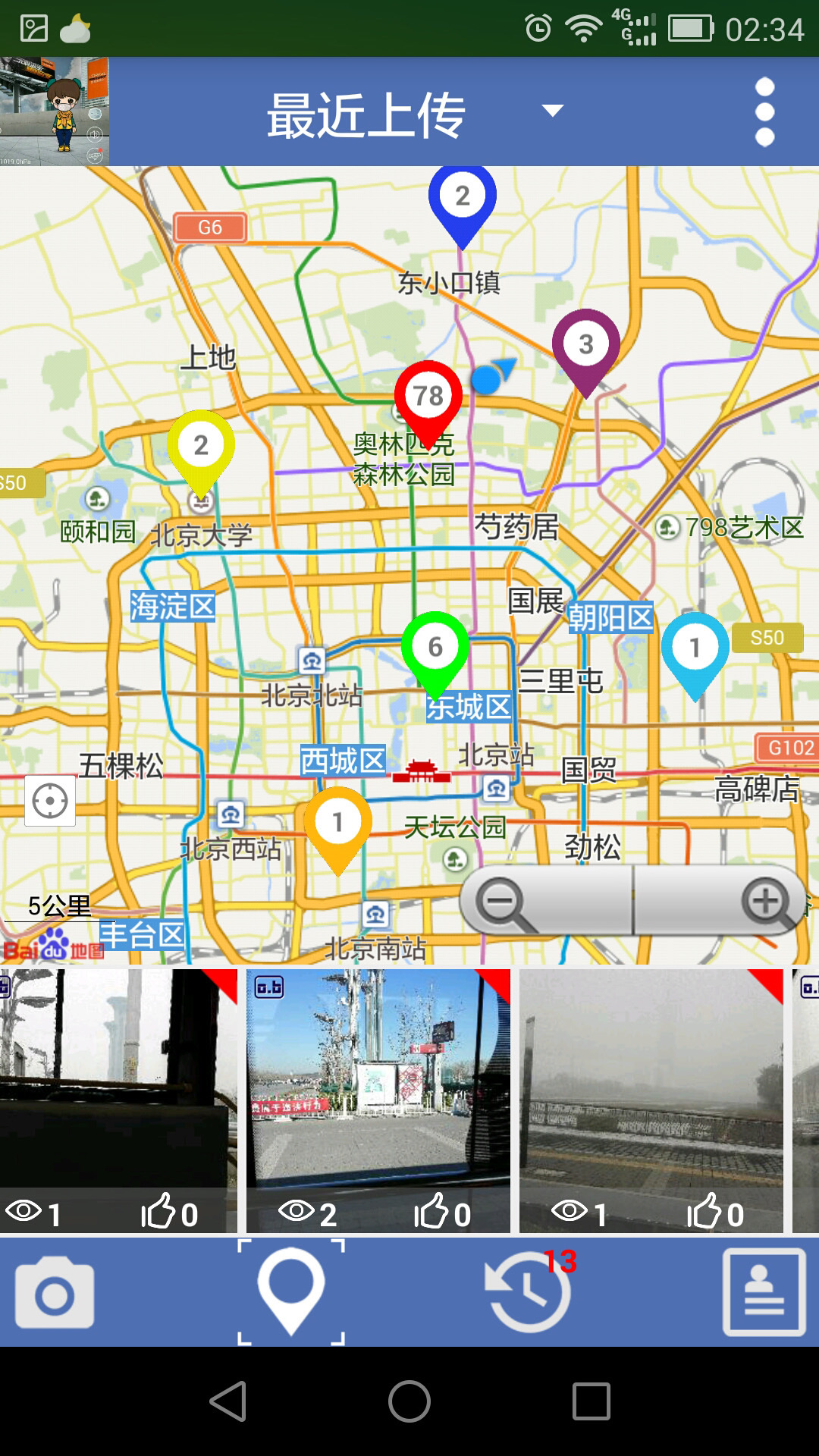The height and width of the screenshot is (1456, 819).
Task: Select the light-blue pin near 朝阳区
Action: coord(695,648)
